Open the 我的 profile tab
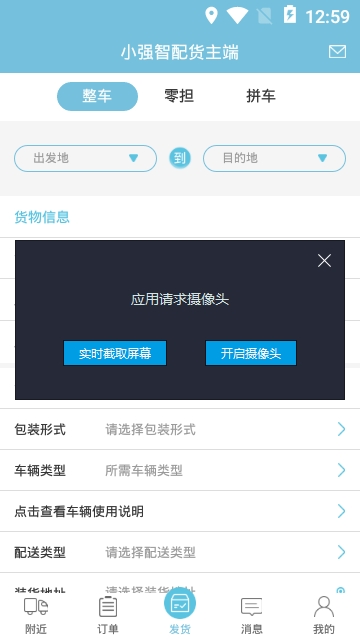This screenshot has height=640, width=360. tap(324, 616)
